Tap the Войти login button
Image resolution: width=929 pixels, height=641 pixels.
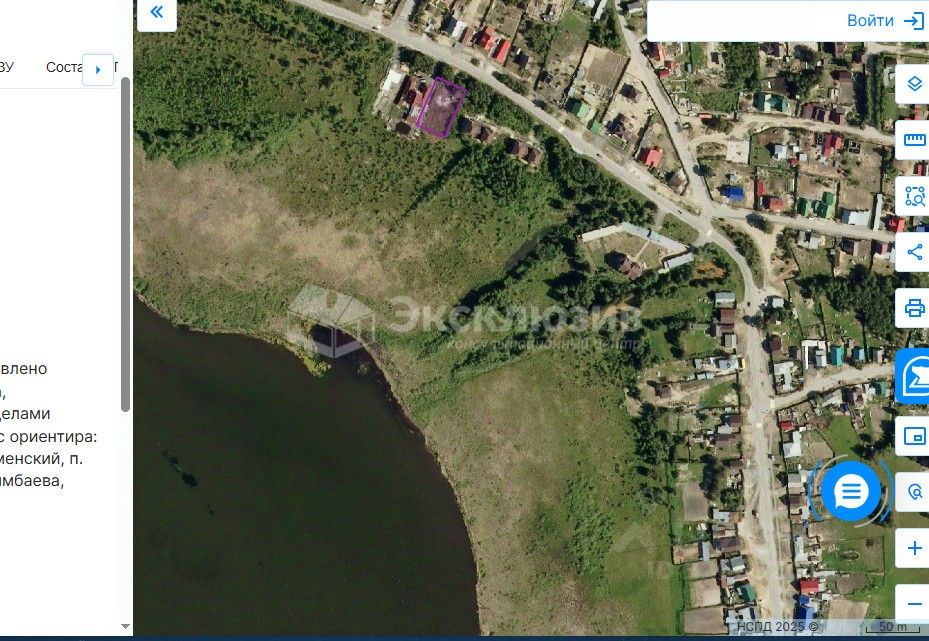click(x=885, y=21)
